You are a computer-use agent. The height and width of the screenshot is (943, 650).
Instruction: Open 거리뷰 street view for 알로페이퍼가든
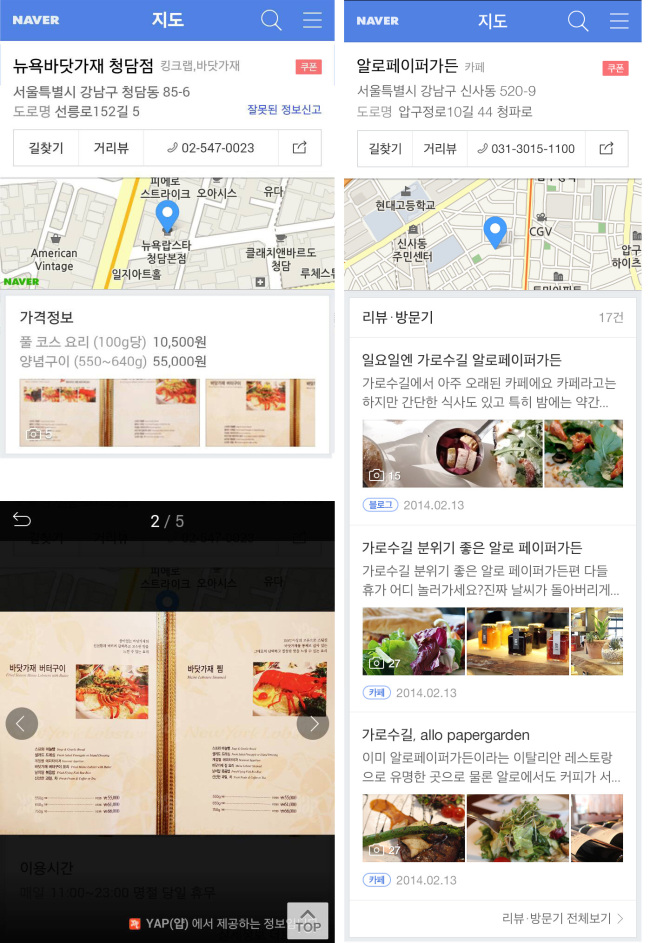point(440,149)
